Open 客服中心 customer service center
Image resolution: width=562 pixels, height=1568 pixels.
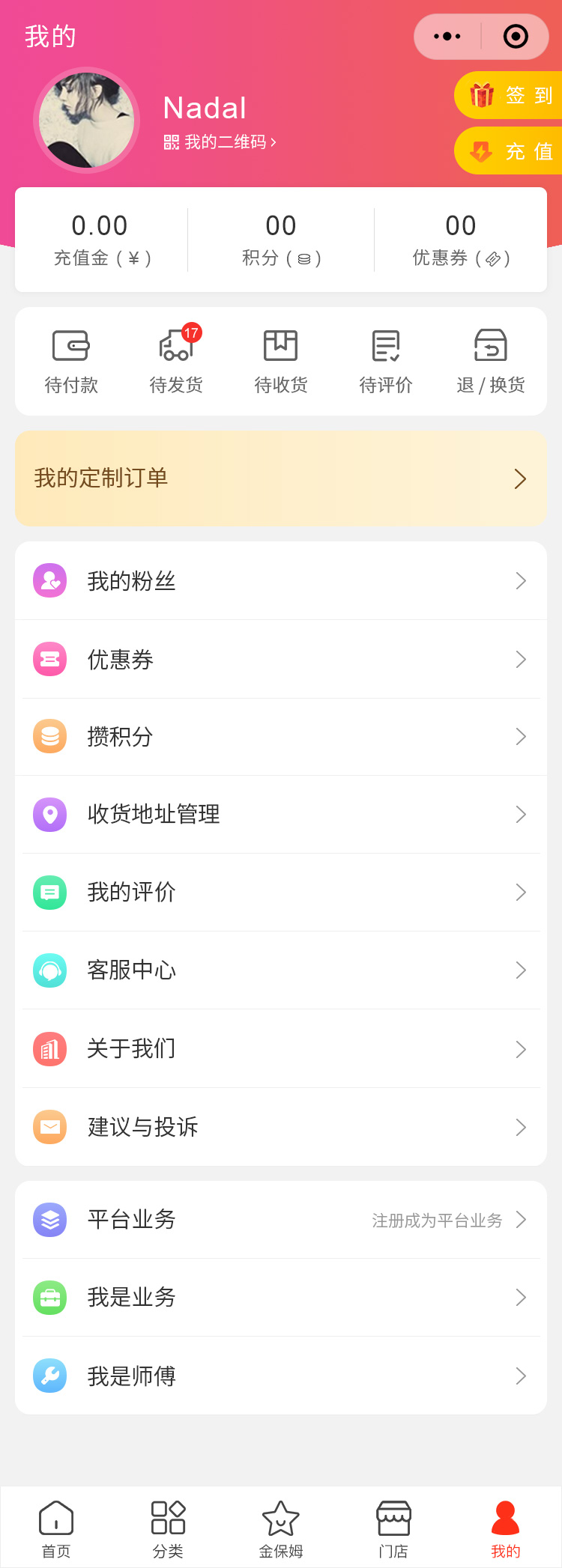click(281, 970)
